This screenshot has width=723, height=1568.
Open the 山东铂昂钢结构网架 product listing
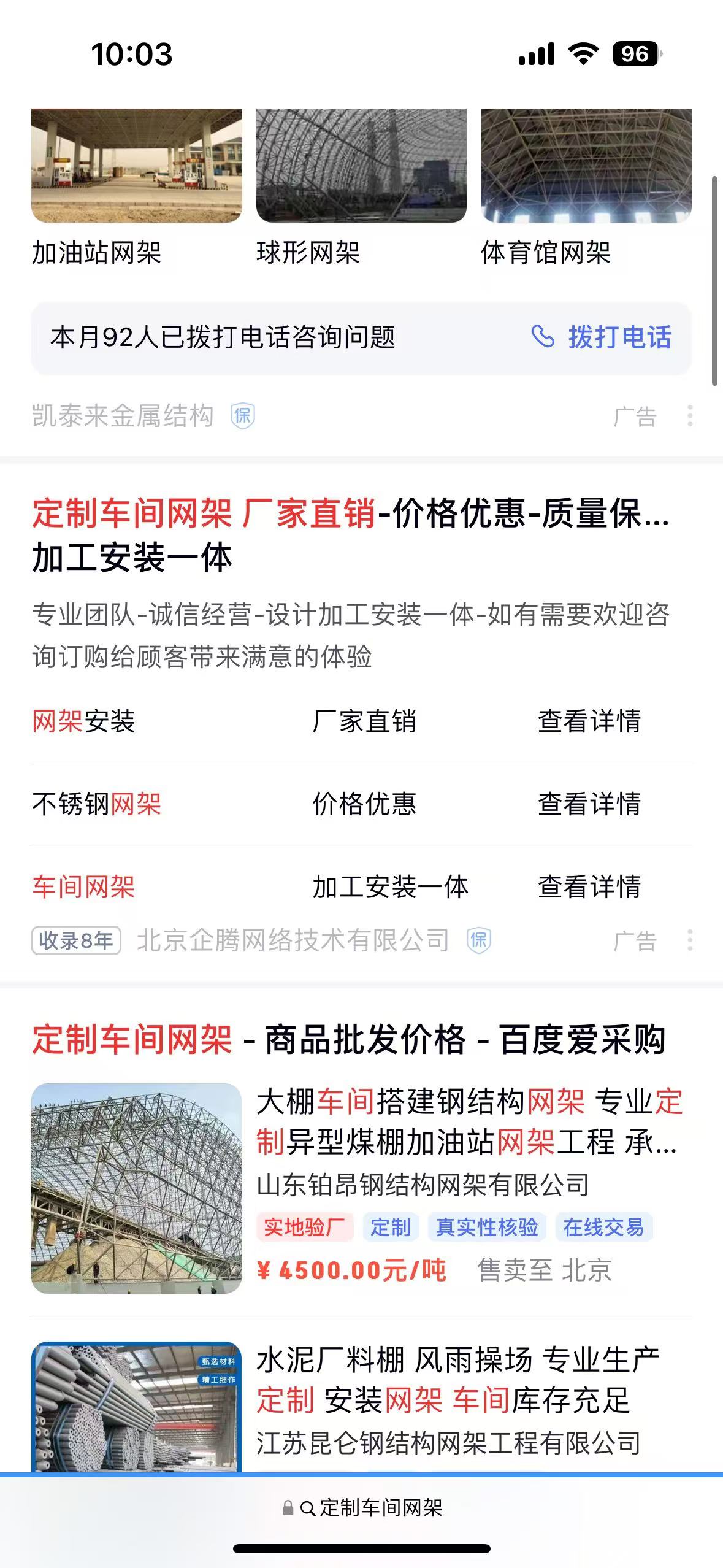[x=469, y=1123]
